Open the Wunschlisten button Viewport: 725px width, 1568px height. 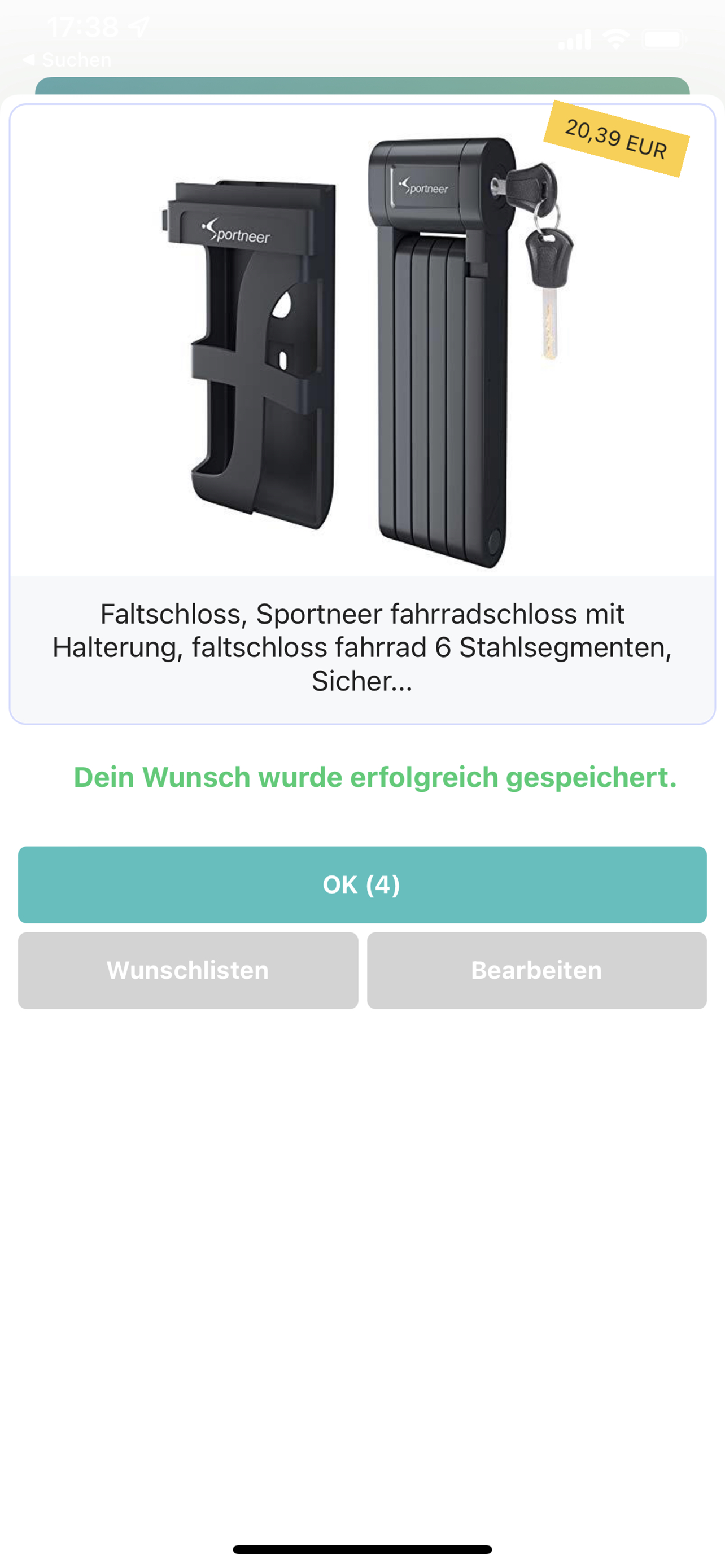pos(187,970)
